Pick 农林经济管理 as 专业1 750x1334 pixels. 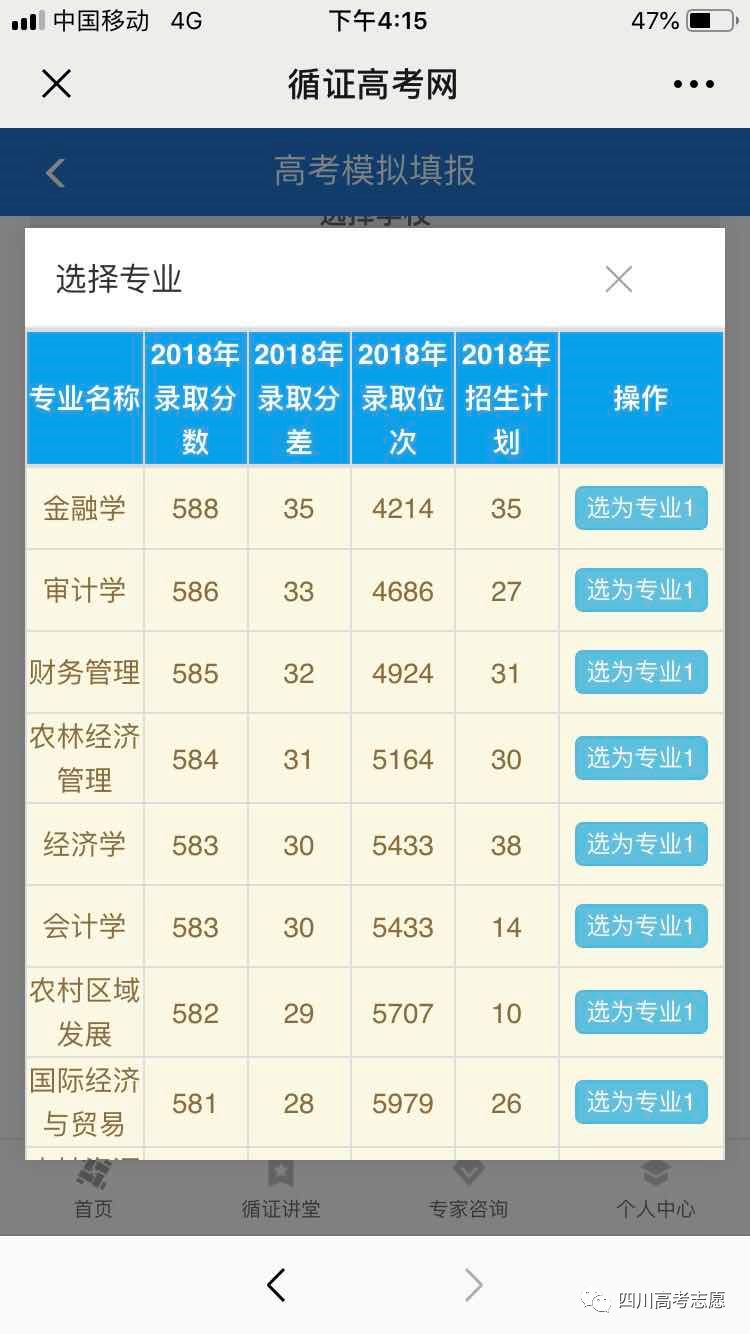point(641,758)
